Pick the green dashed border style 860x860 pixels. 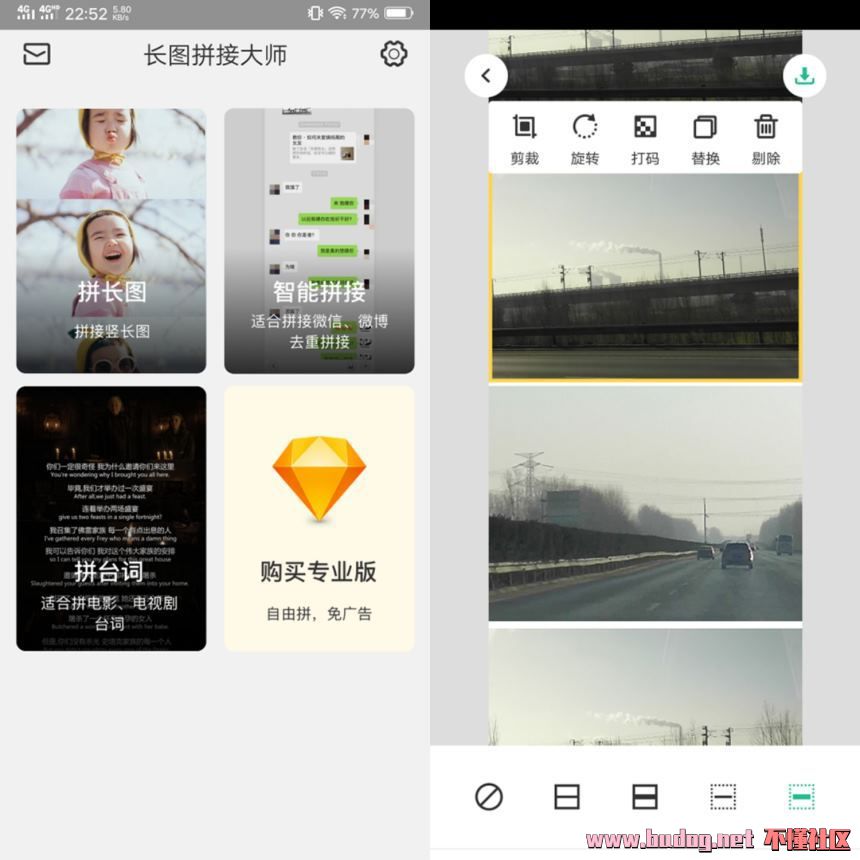click(x=801, y=797)
